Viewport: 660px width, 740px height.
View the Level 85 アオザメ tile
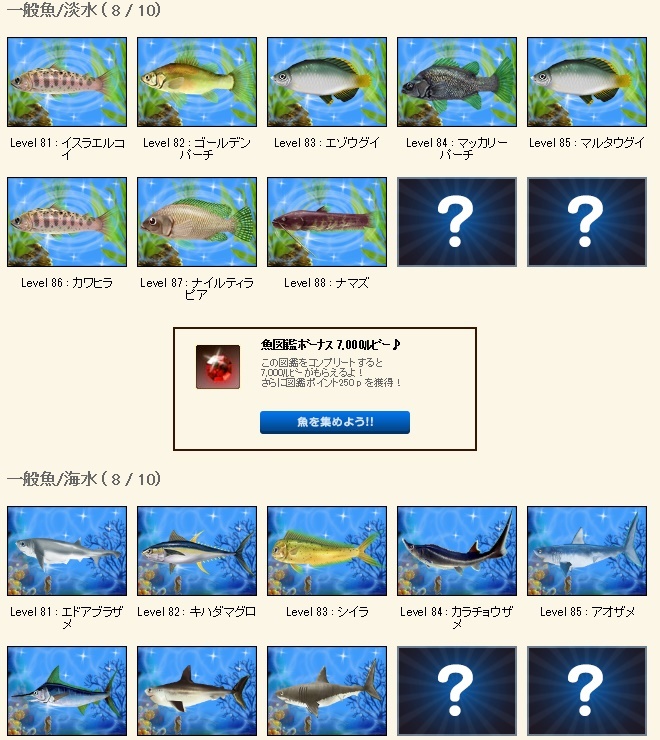tap(587, 551)
